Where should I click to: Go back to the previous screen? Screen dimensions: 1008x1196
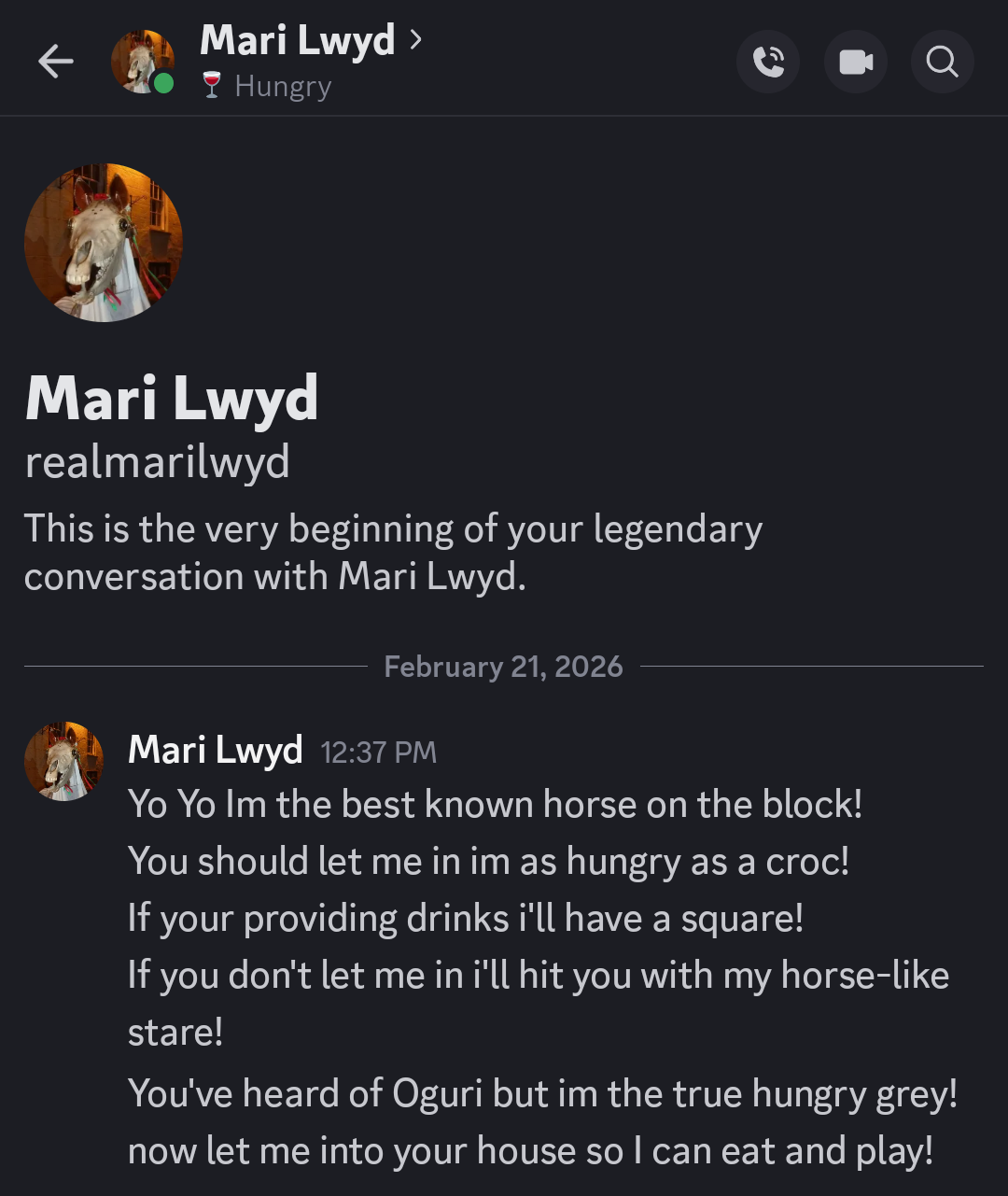point(56,63)
